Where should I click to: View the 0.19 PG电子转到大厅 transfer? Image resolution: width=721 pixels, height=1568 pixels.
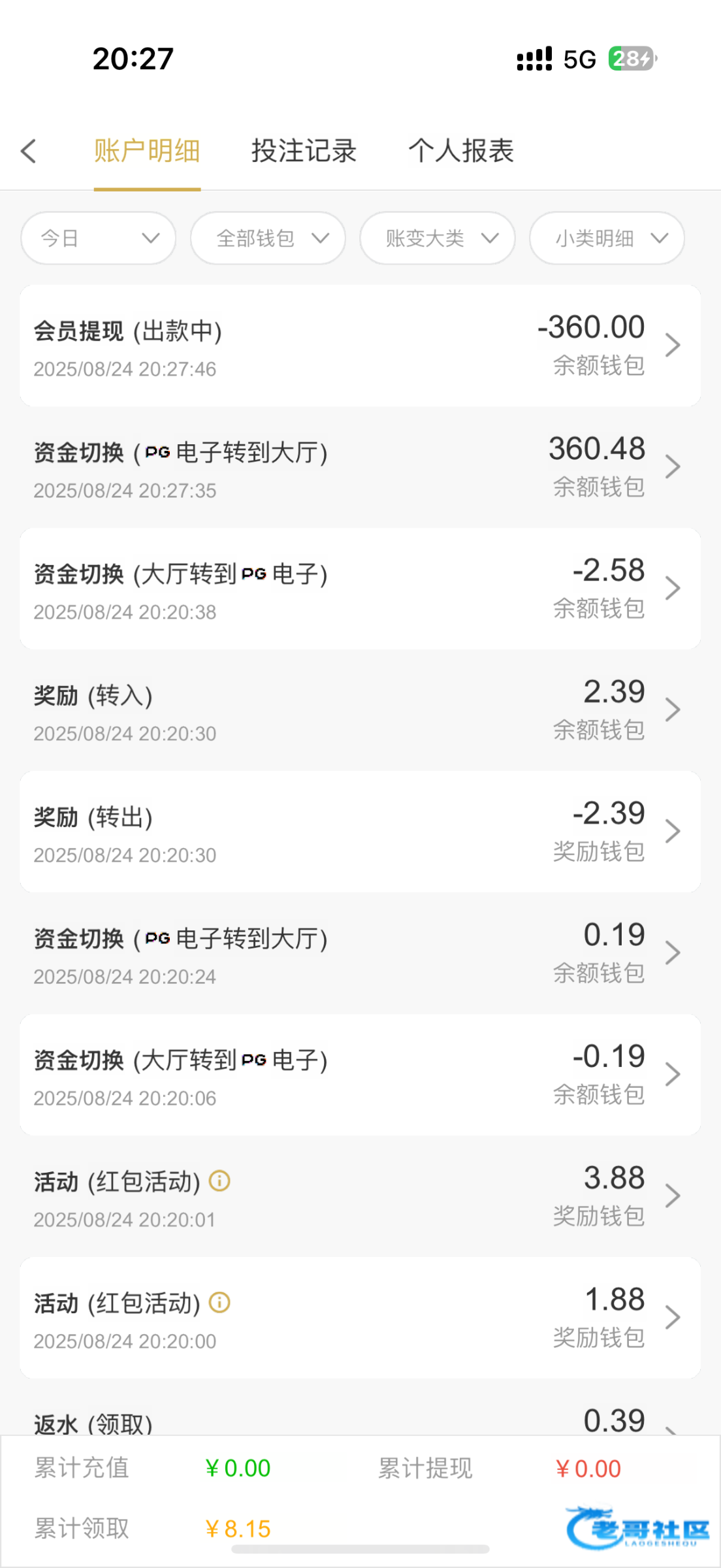360,953
